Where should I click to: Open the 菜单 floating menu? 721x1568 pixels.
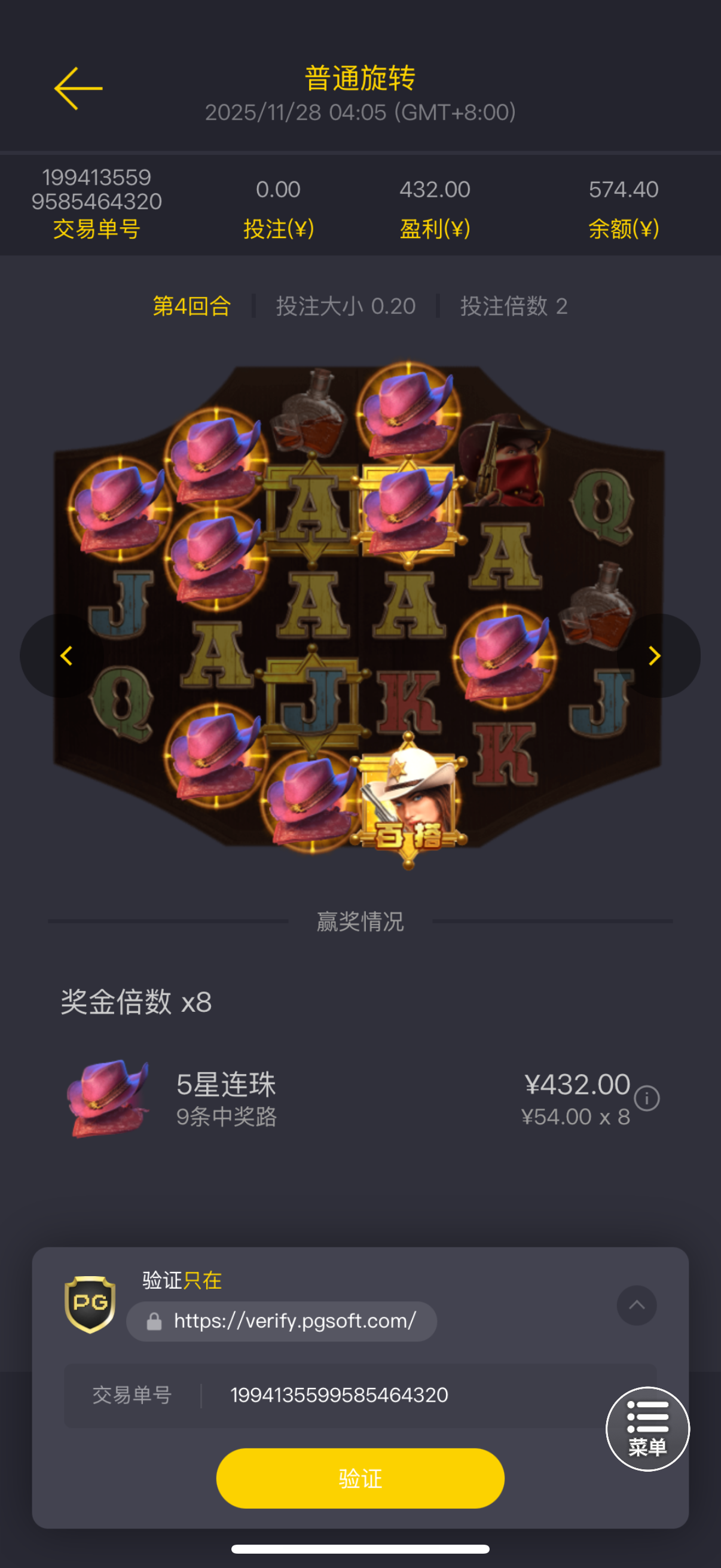647,1429
